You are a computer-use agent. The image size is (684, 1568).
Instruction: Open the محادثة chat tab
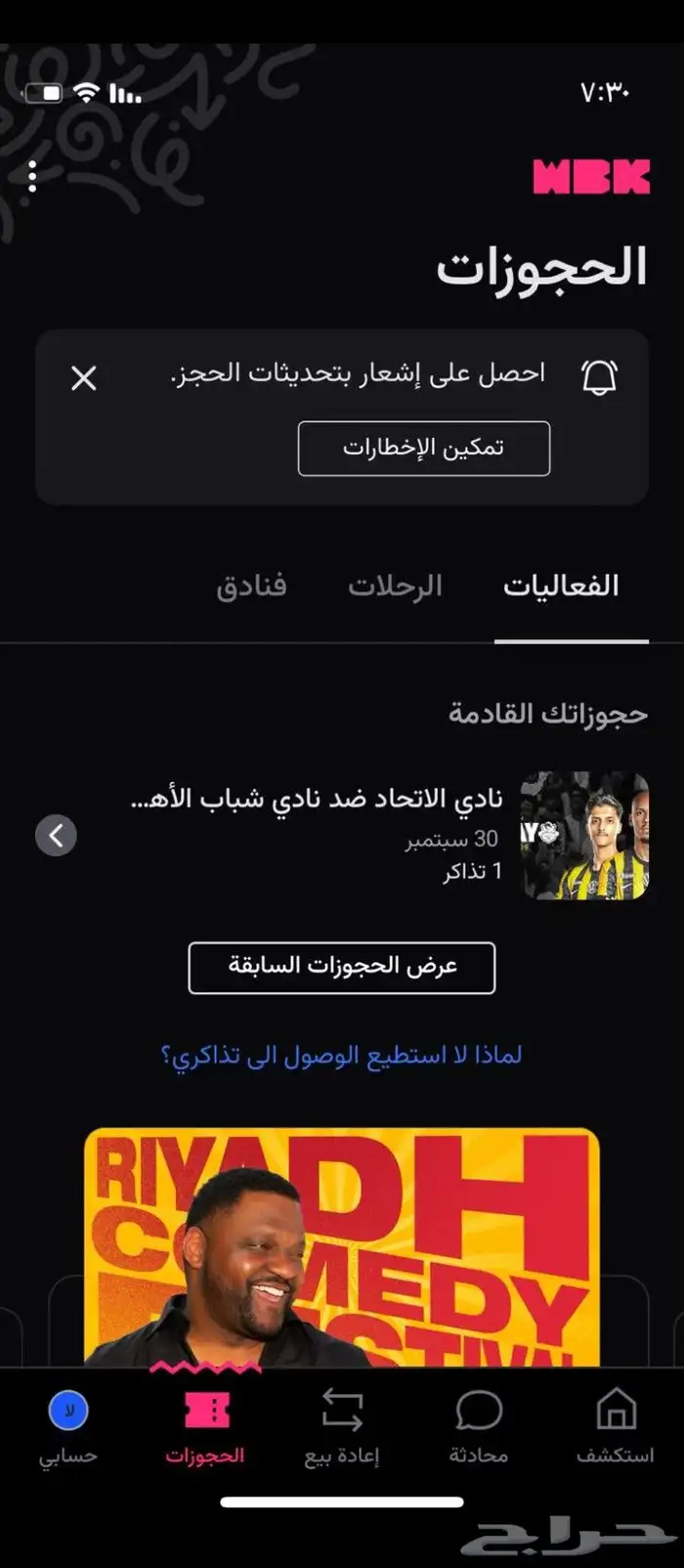pos(479,1428)
